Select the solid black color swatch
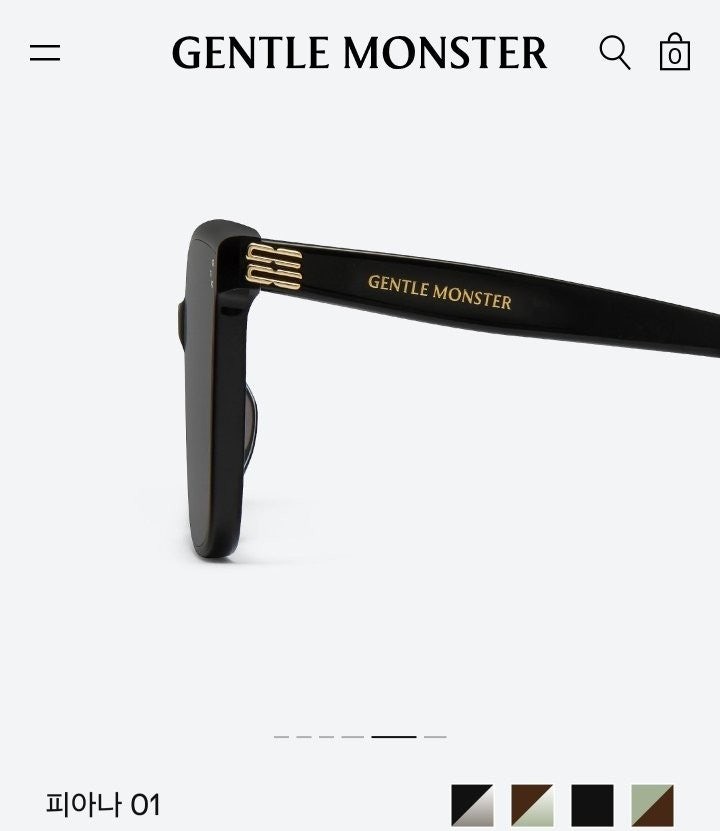Viewport: 720px width, 831px height. tap(592, 805)
